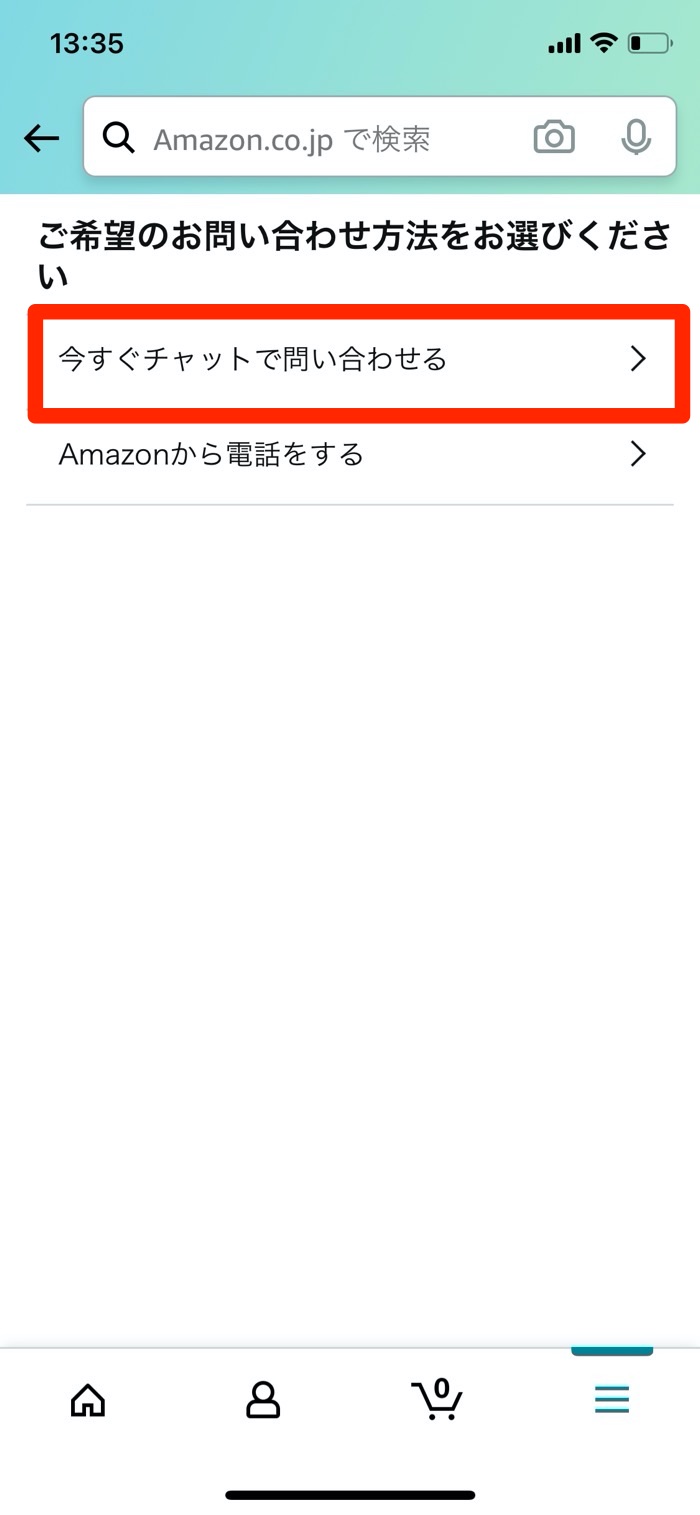Open the account profile tab

(263, 1399)
